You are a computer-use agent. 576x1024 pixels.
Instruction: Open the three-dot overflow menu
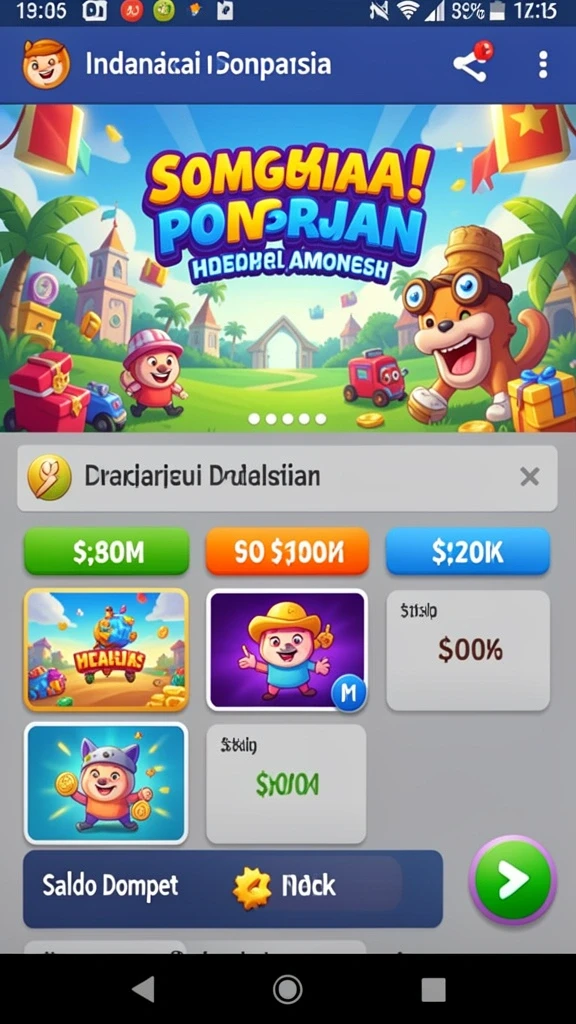pos(543,65)
